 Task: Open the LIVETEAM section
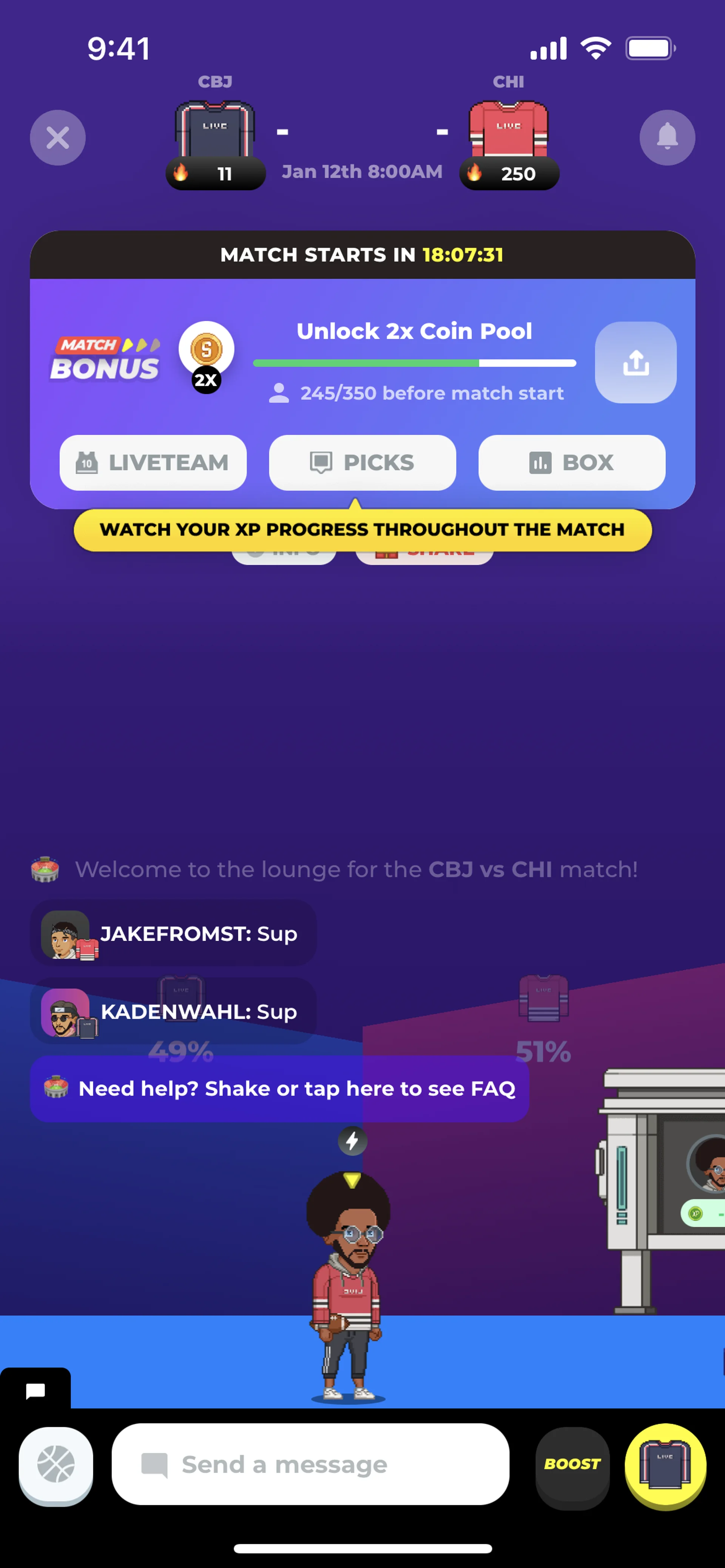pos(153,463)
